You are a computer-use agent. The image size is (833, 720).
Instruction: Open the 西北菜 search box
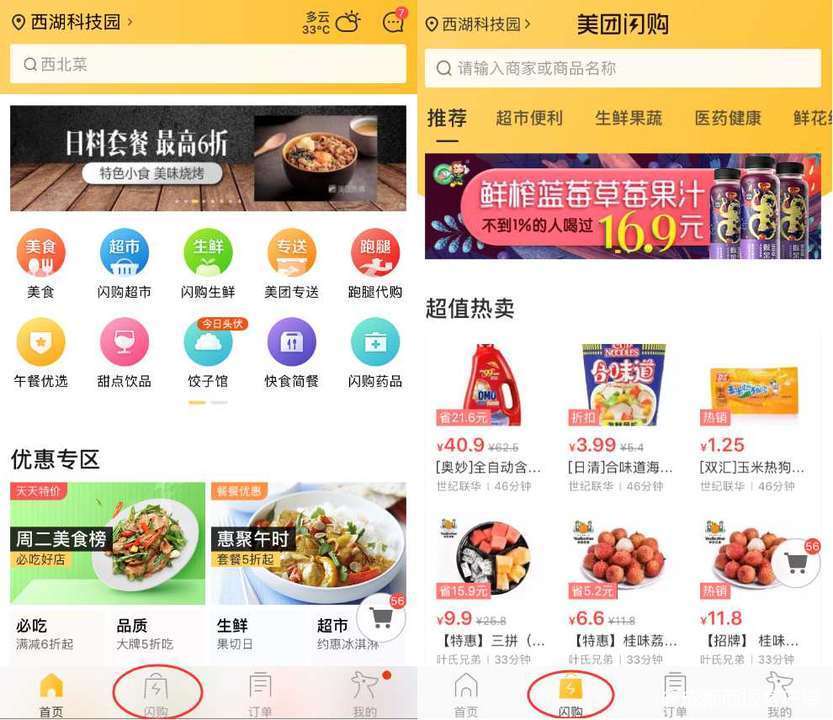(x=207, y=64)
